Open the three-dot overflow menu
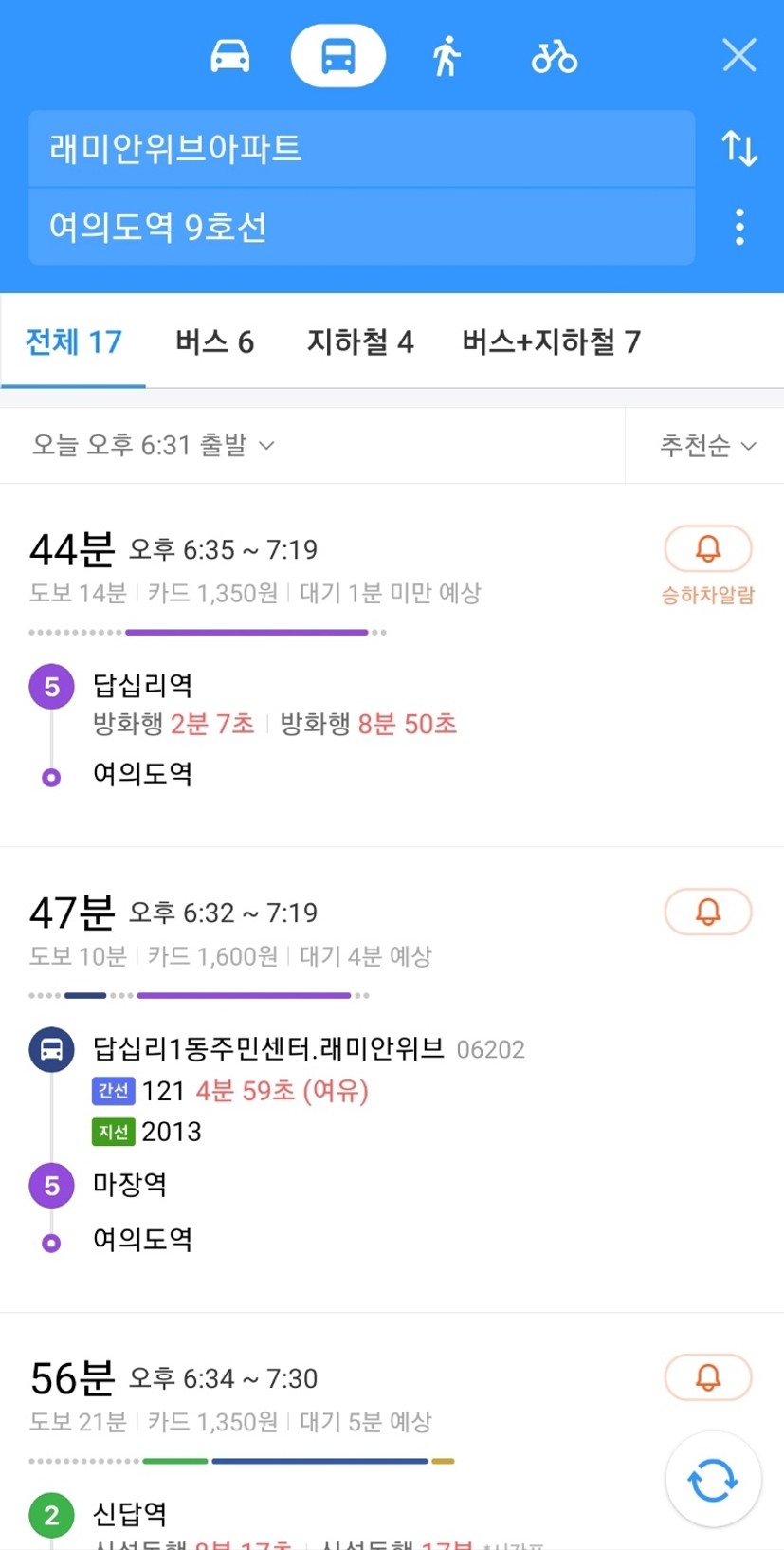Image resolution: width=784 pixels, height=1550 pixels. (740, 228)
